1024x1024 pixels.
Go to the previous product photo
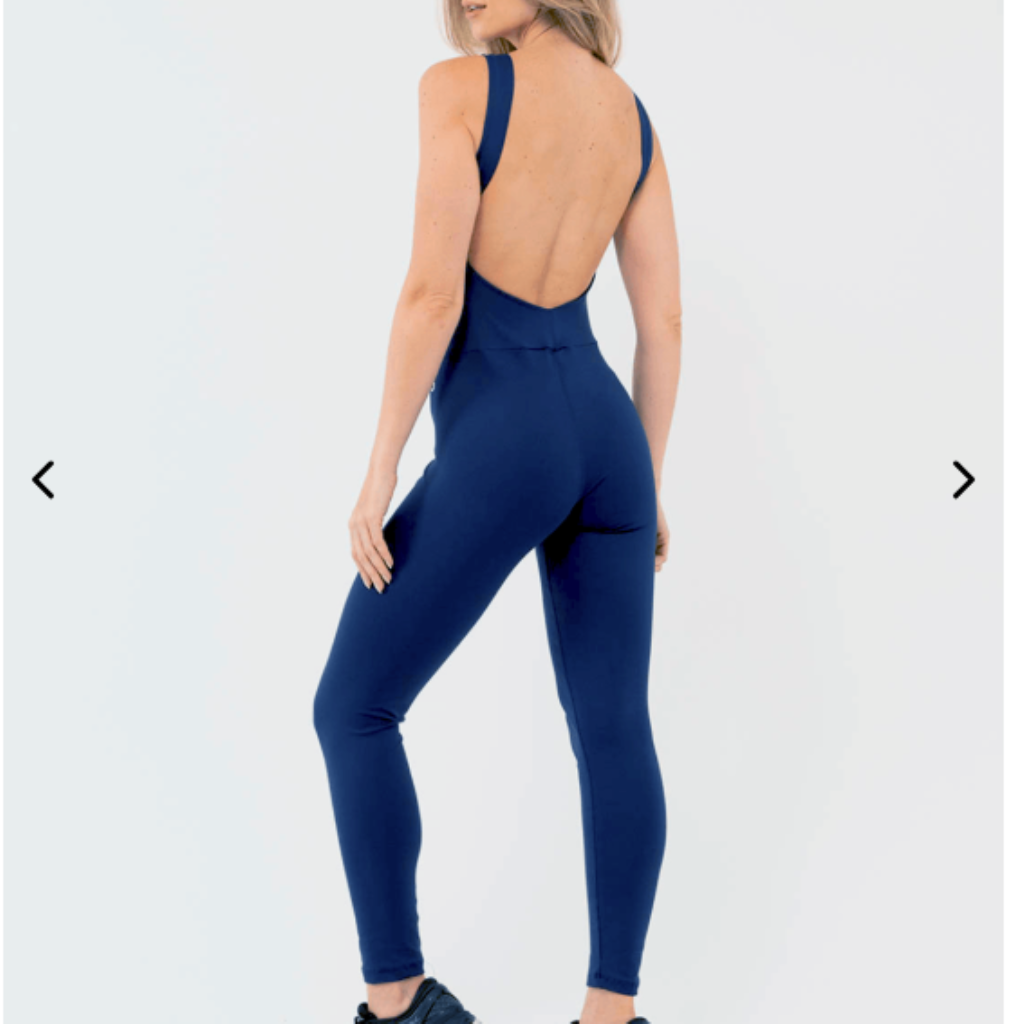coord(43,480)
